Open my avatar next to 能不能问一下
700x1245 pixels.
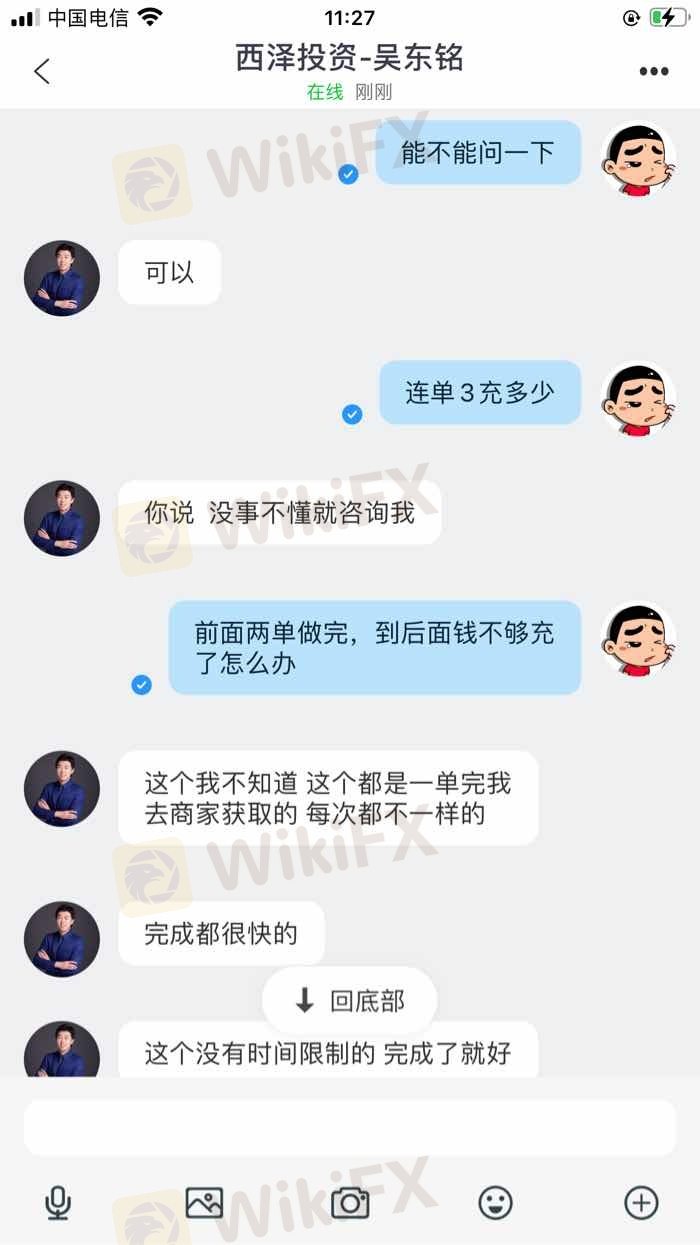point(638,159)
